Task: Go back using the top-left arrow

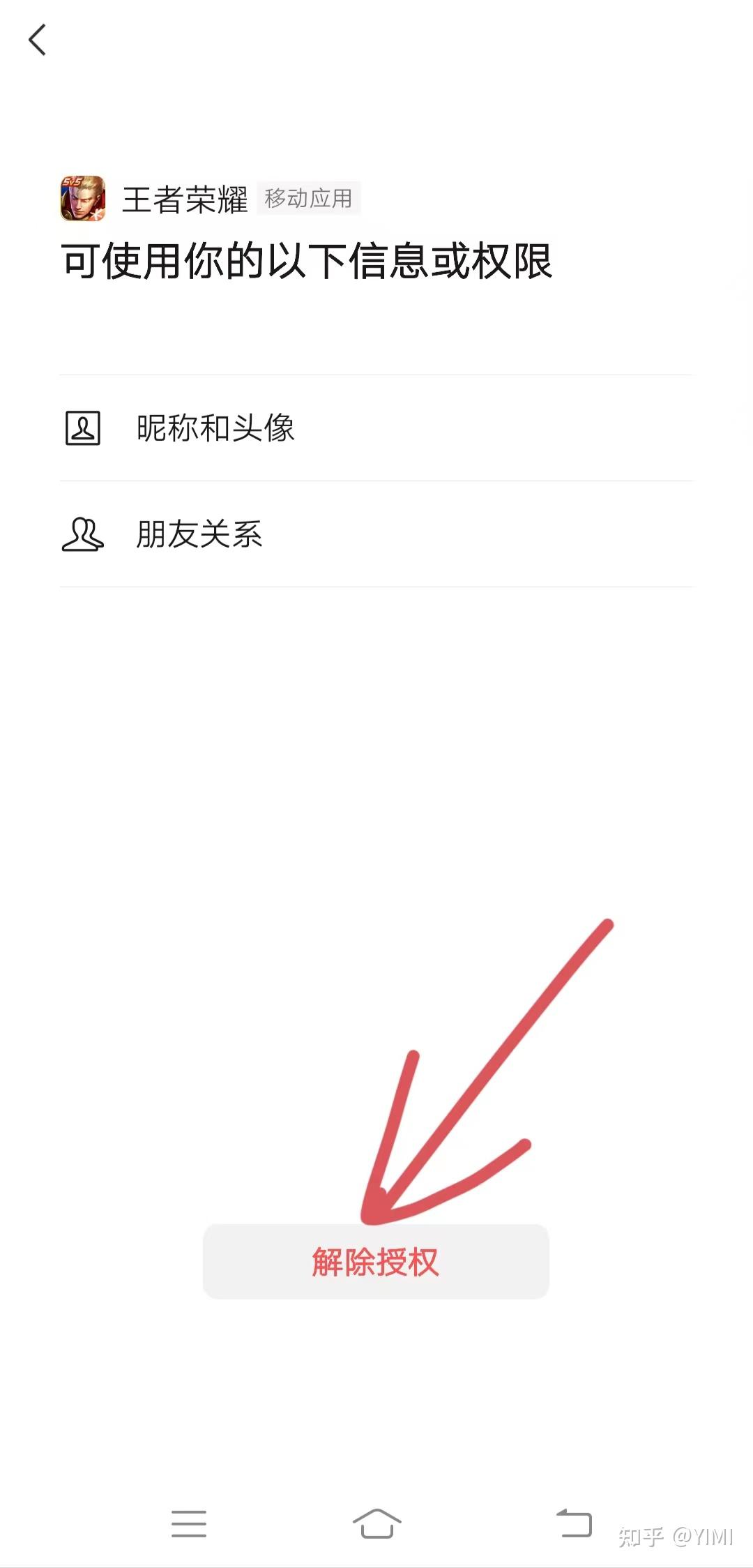Action: pyautogui.click(x=38, y=40)
